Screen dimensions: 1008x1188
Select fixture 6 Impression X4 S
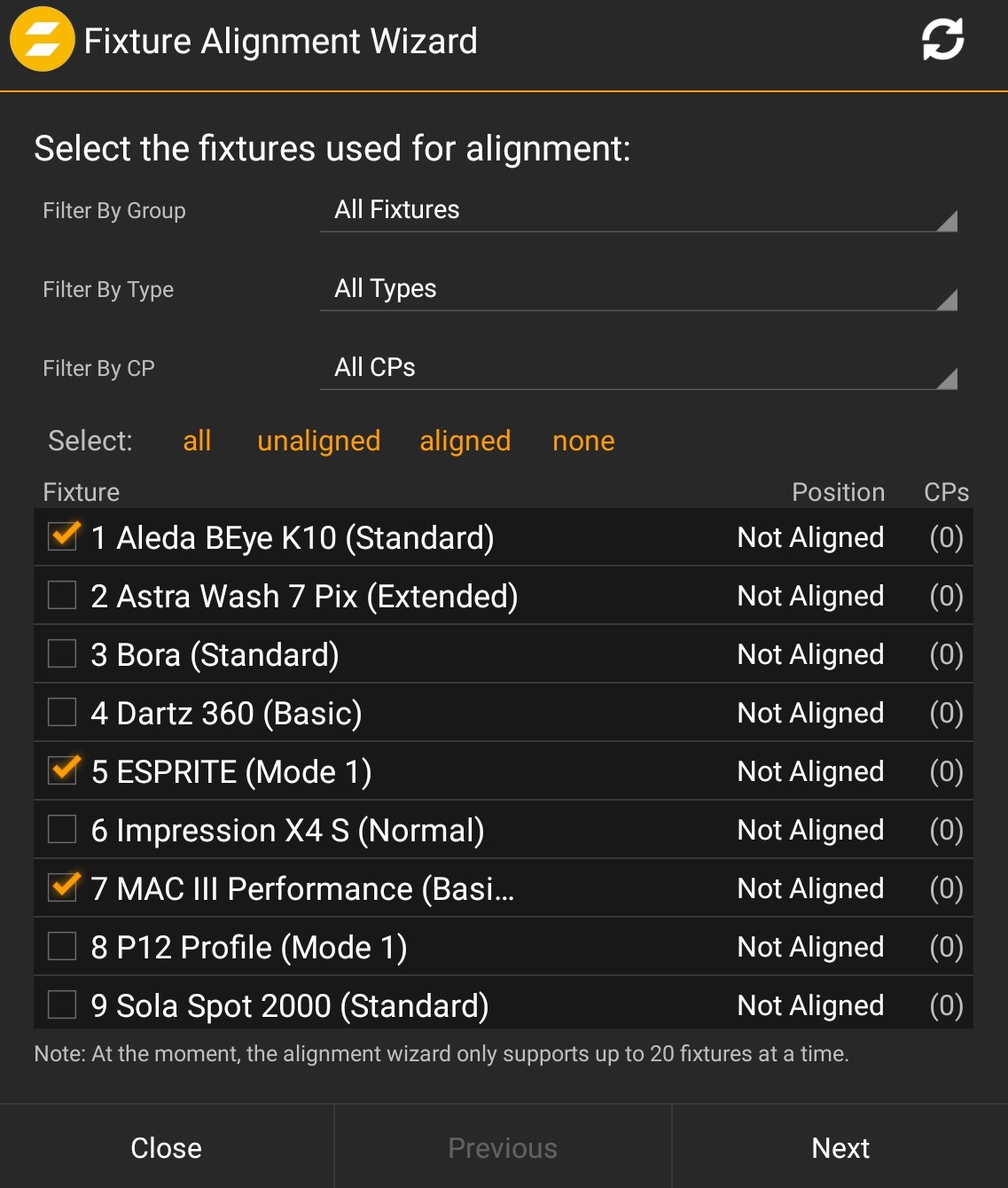click(61, 829)
